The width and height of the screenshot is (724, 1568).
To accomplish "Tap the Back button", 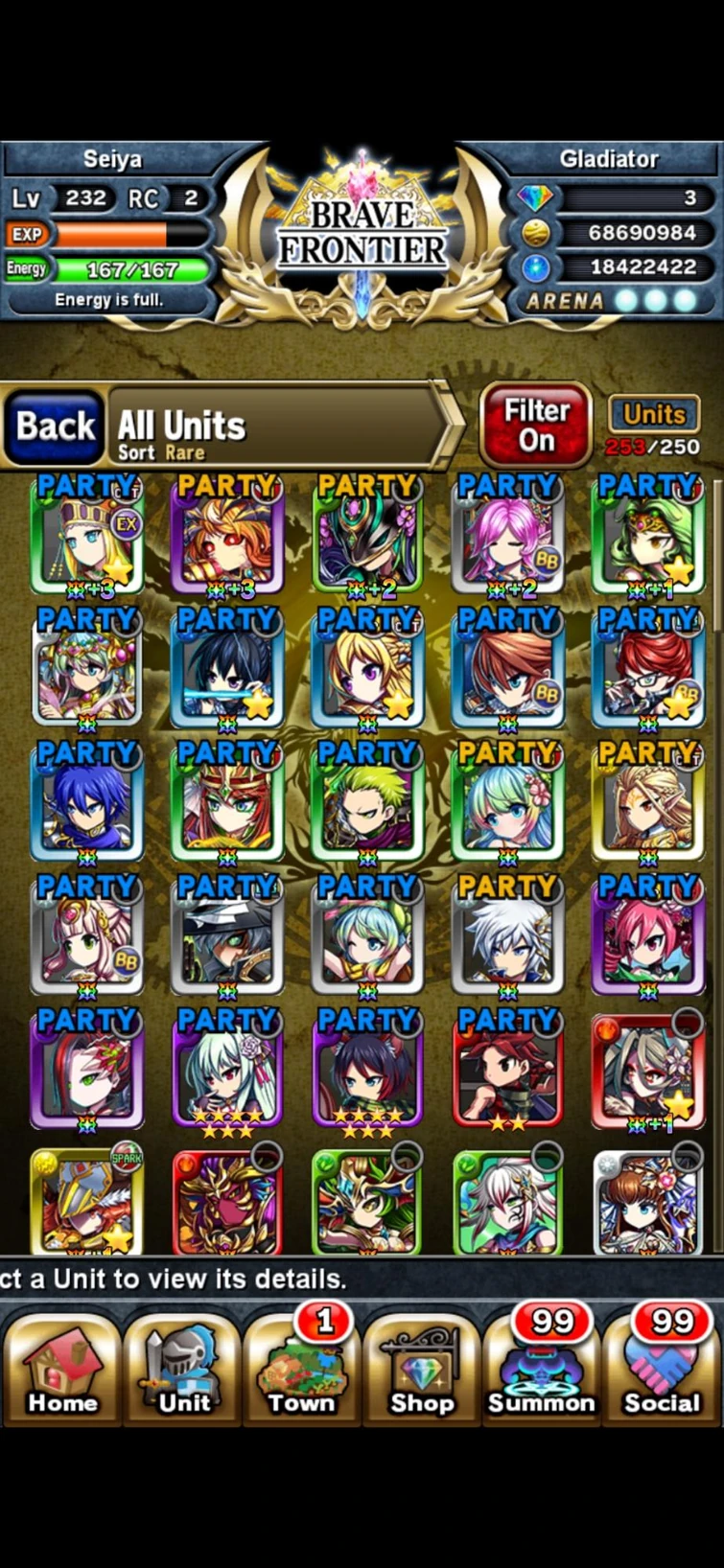I will click(x=55, y=426).
